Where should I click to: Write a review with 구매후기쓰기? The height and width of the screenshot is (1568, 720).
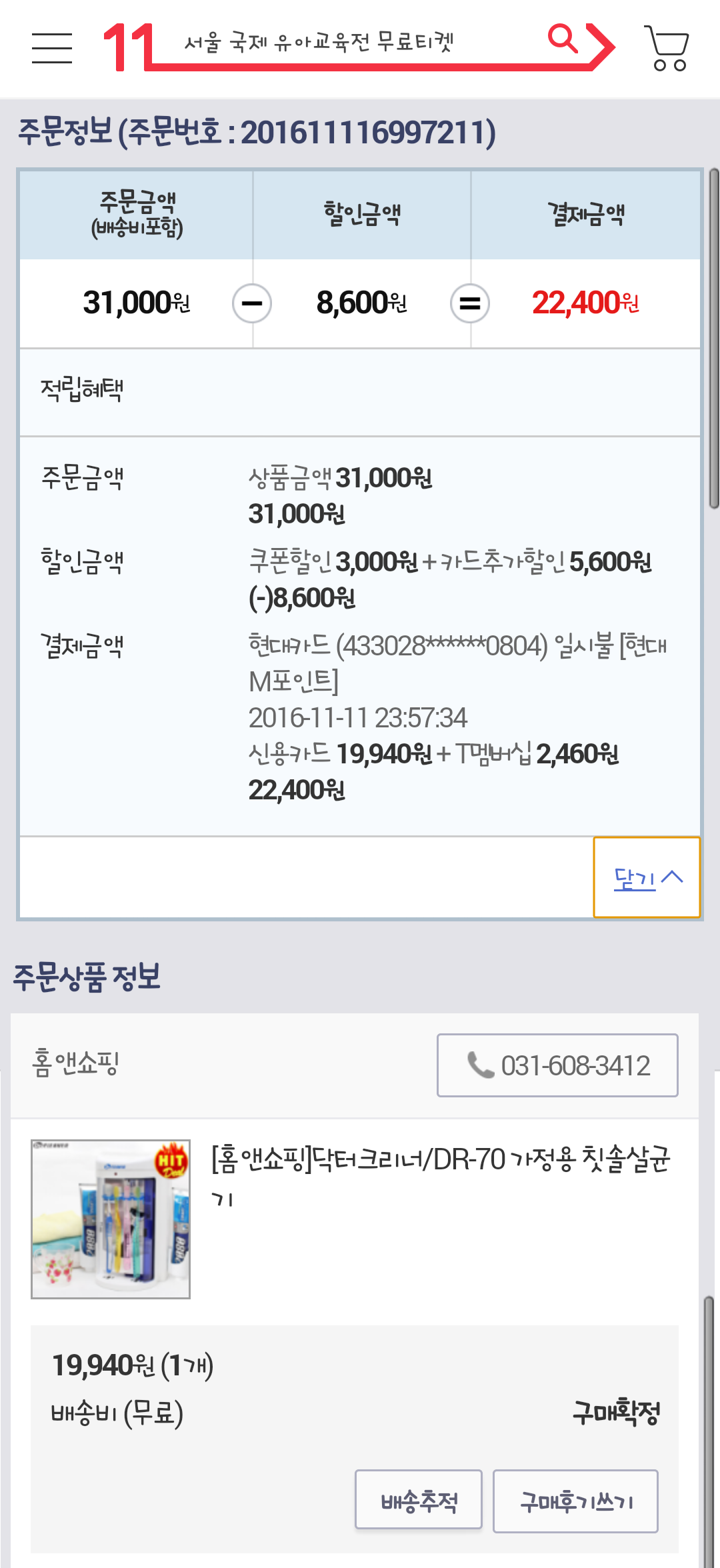pyautogui.click(x=575, y=1501)
